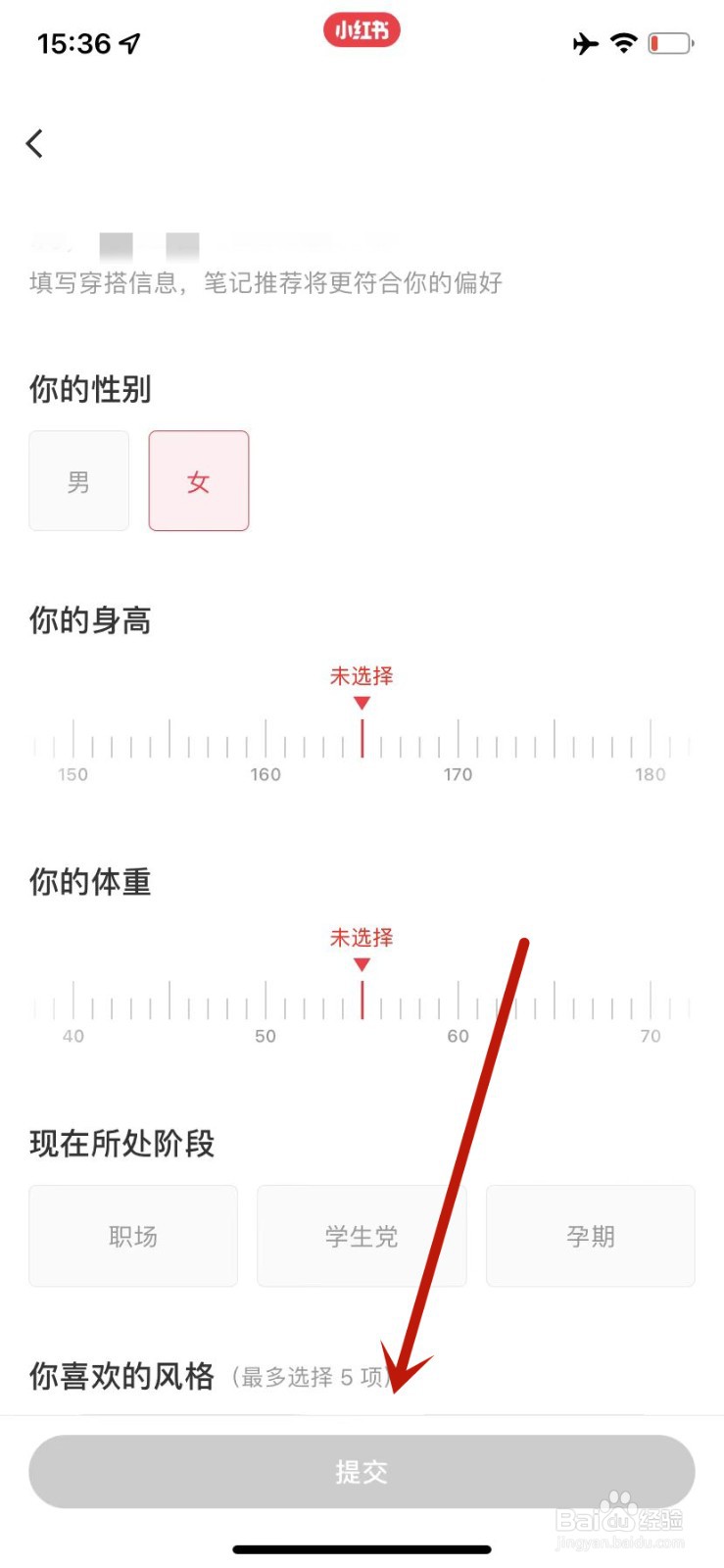Tap the battery indicator at top right
The image size is (724, 1568).
tap(670, 42)
